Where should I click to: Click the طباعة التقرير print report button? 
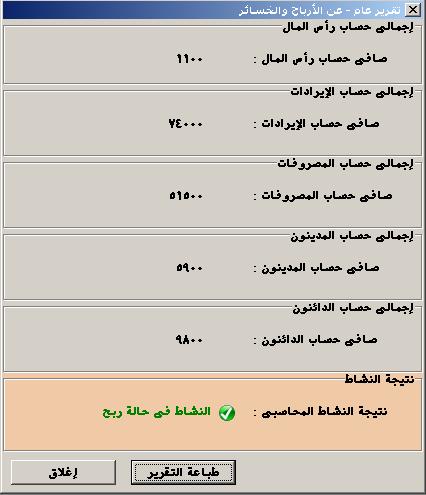pos(183,472)
